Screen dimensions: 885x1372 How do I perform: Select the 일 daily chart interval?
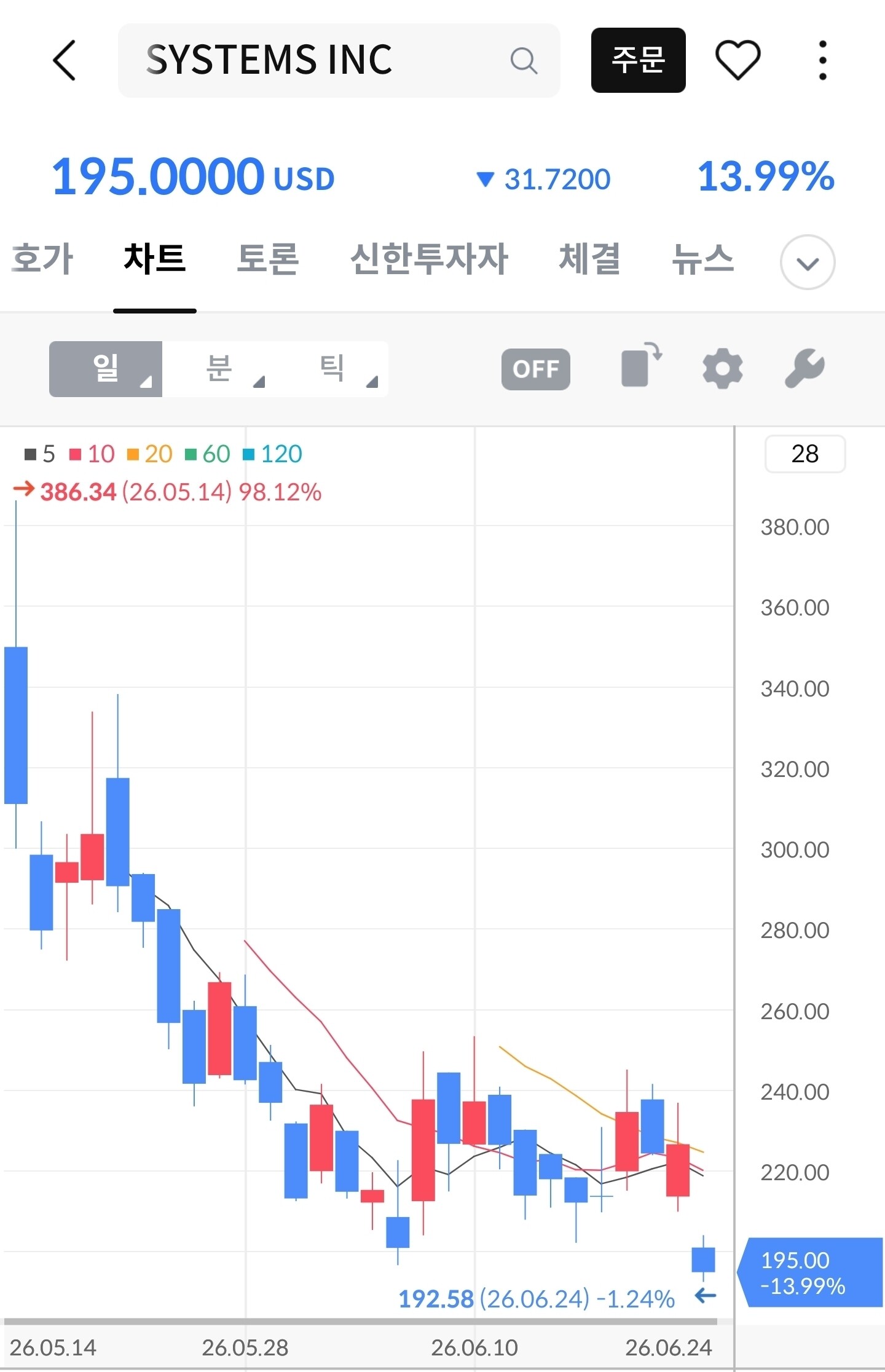(x=106, y=369)
